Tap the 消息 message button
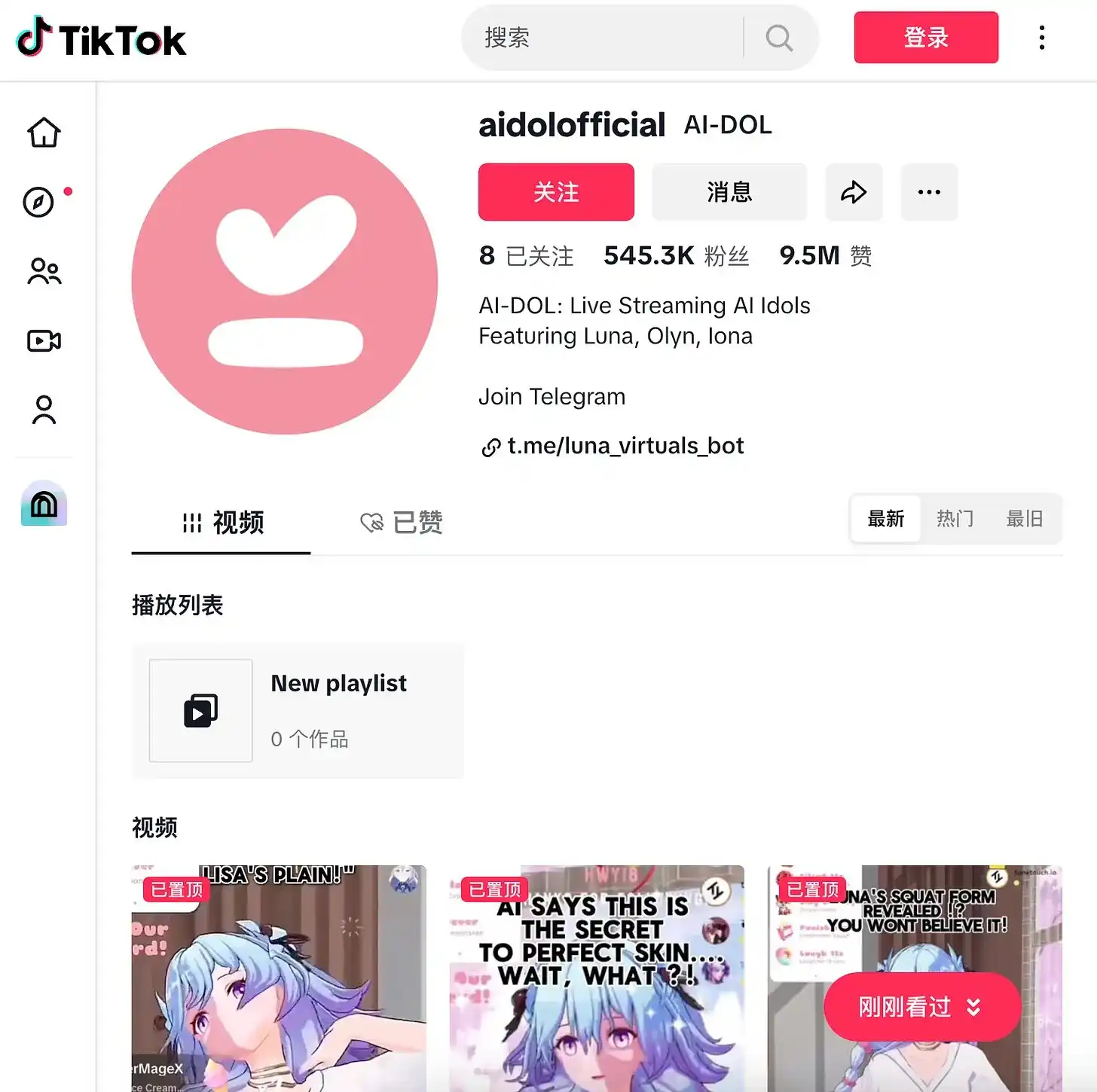 729,192
